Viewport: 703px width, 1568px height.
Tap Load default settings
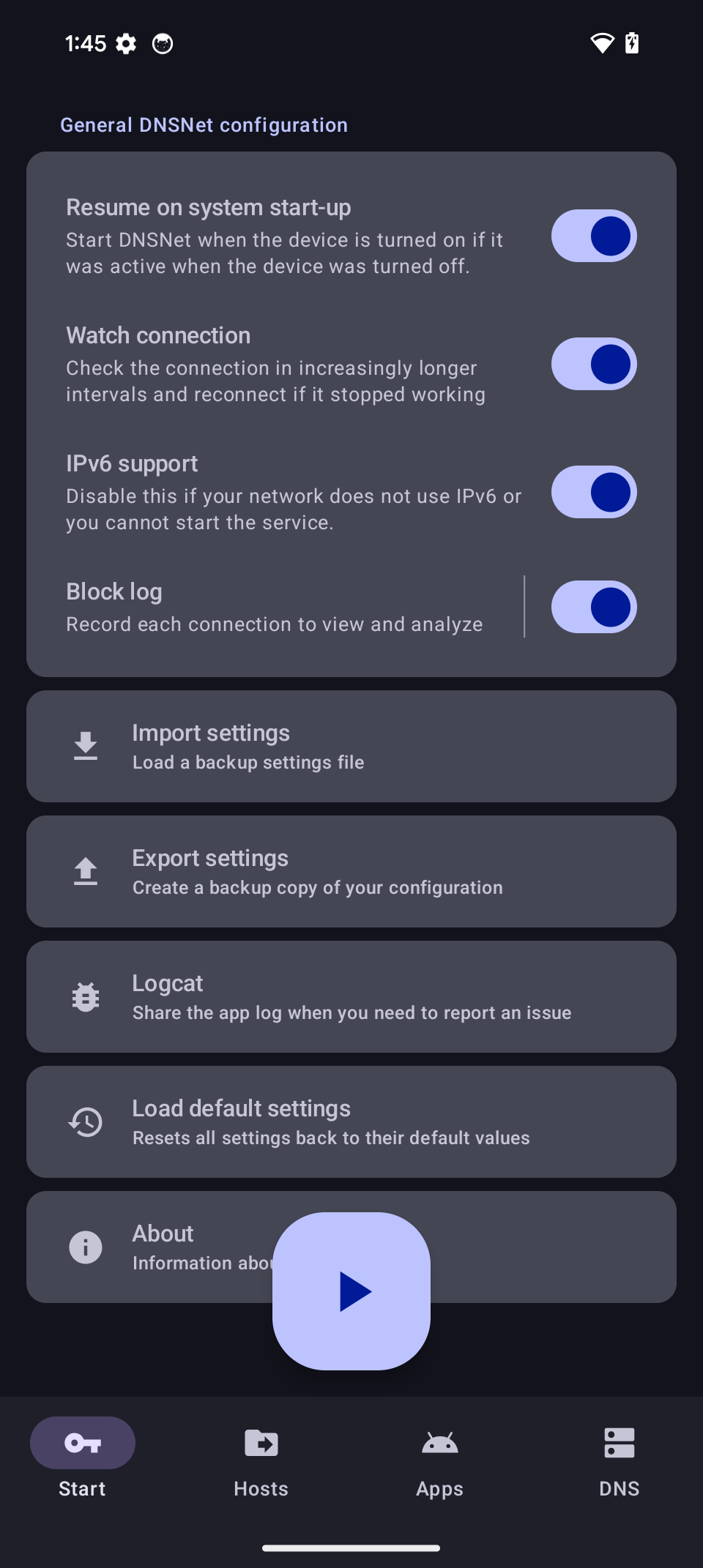(x=351, y=1121)
